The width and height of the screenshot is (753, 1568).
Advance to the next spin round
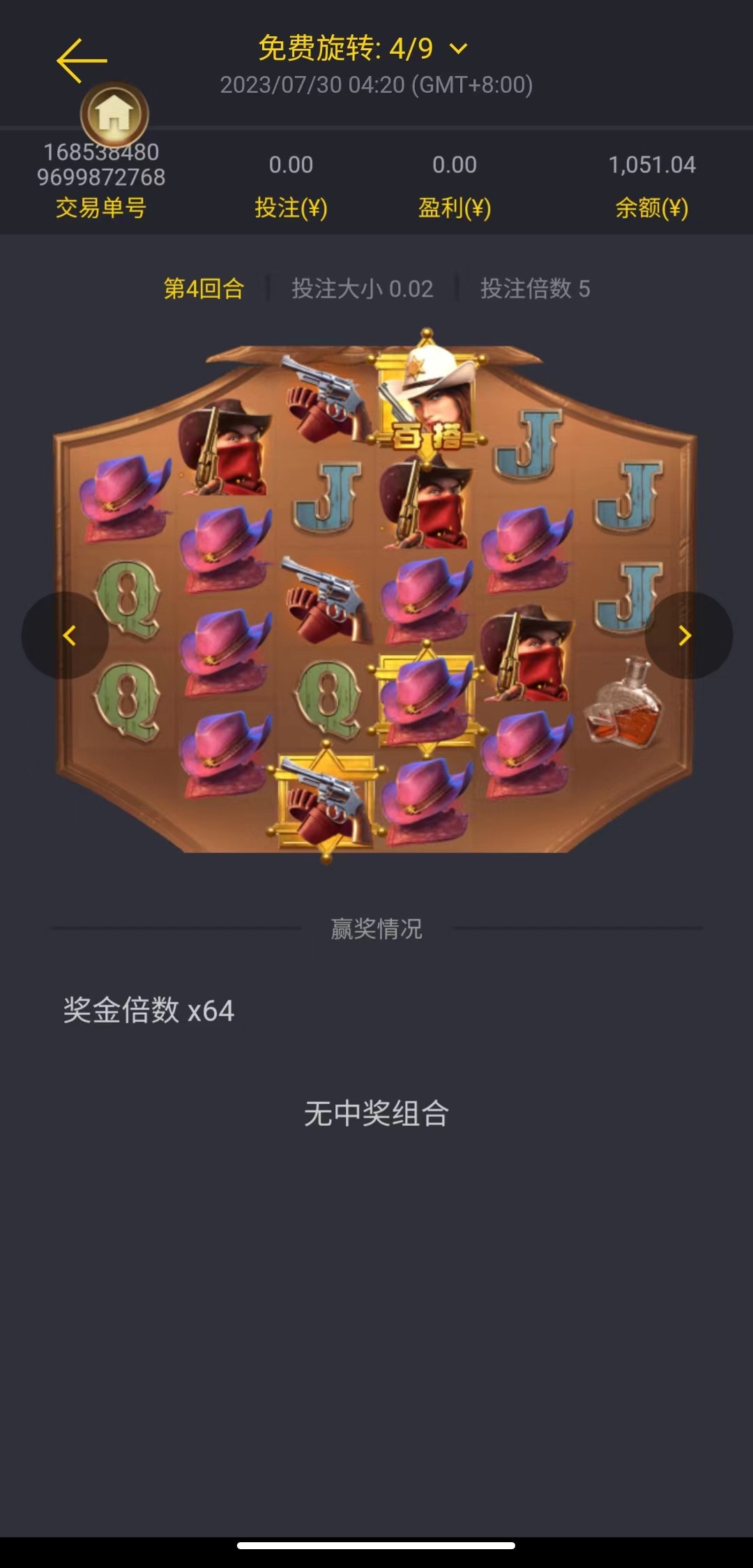click(x=687, y=635)
